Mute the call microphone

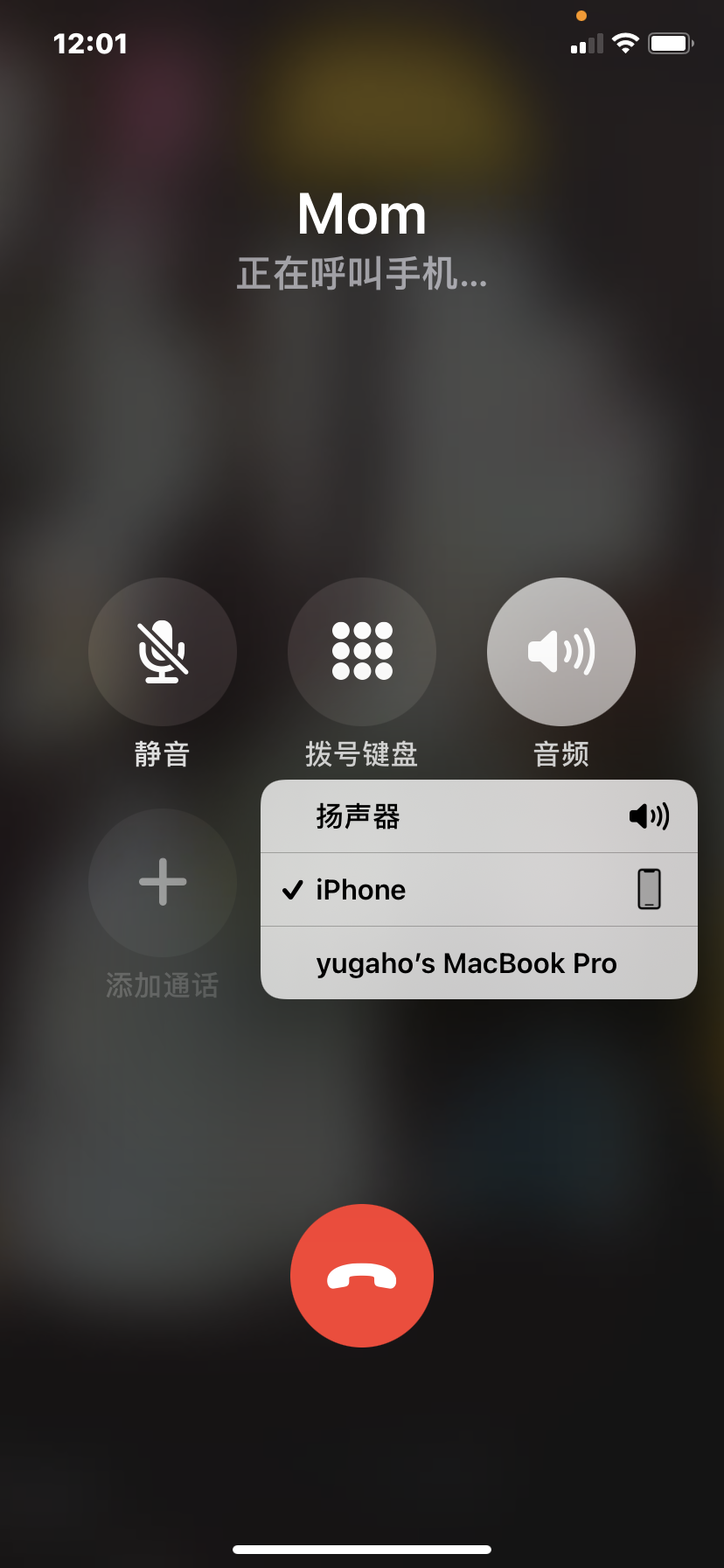coord(163,652)
